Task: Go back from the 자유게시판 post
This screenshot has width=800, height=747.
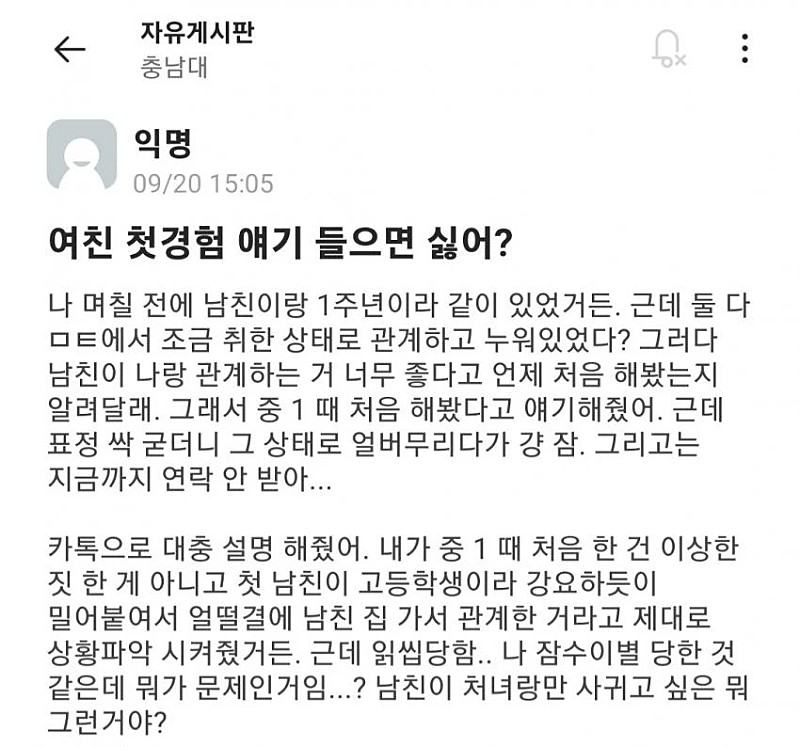Action: tap(69, 50)
